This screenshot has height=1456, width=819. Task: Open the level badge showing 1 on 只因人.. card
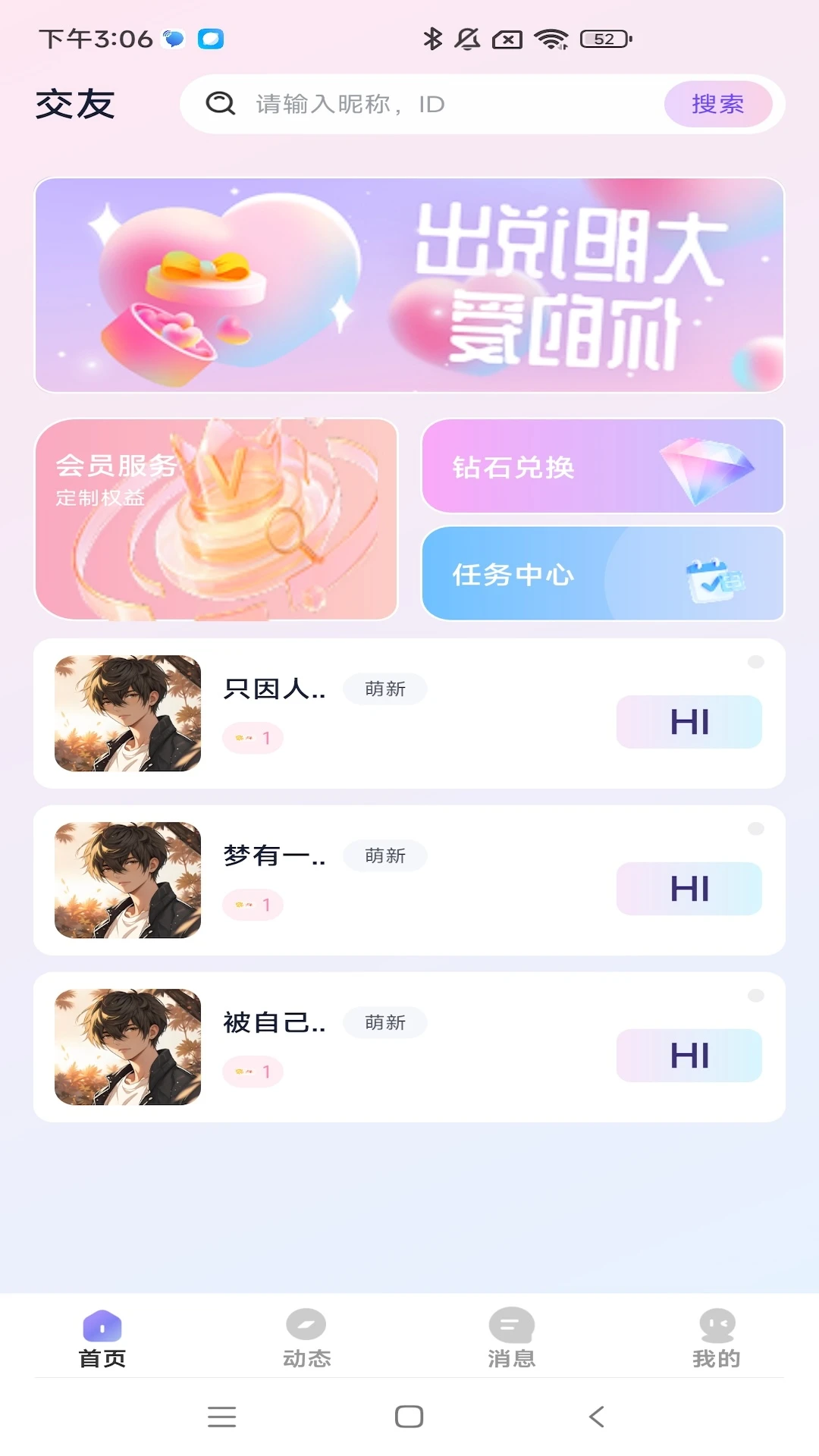pos(253,737)
